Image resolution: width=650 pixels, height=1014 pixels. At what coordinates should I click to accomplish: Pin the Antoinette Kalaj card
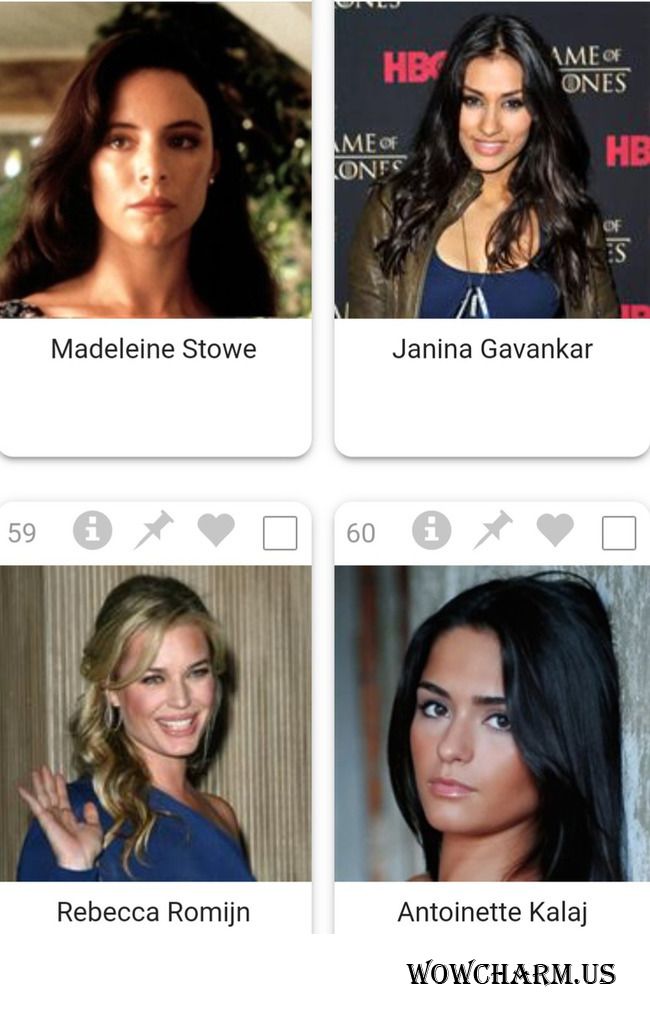click(493, 531)
